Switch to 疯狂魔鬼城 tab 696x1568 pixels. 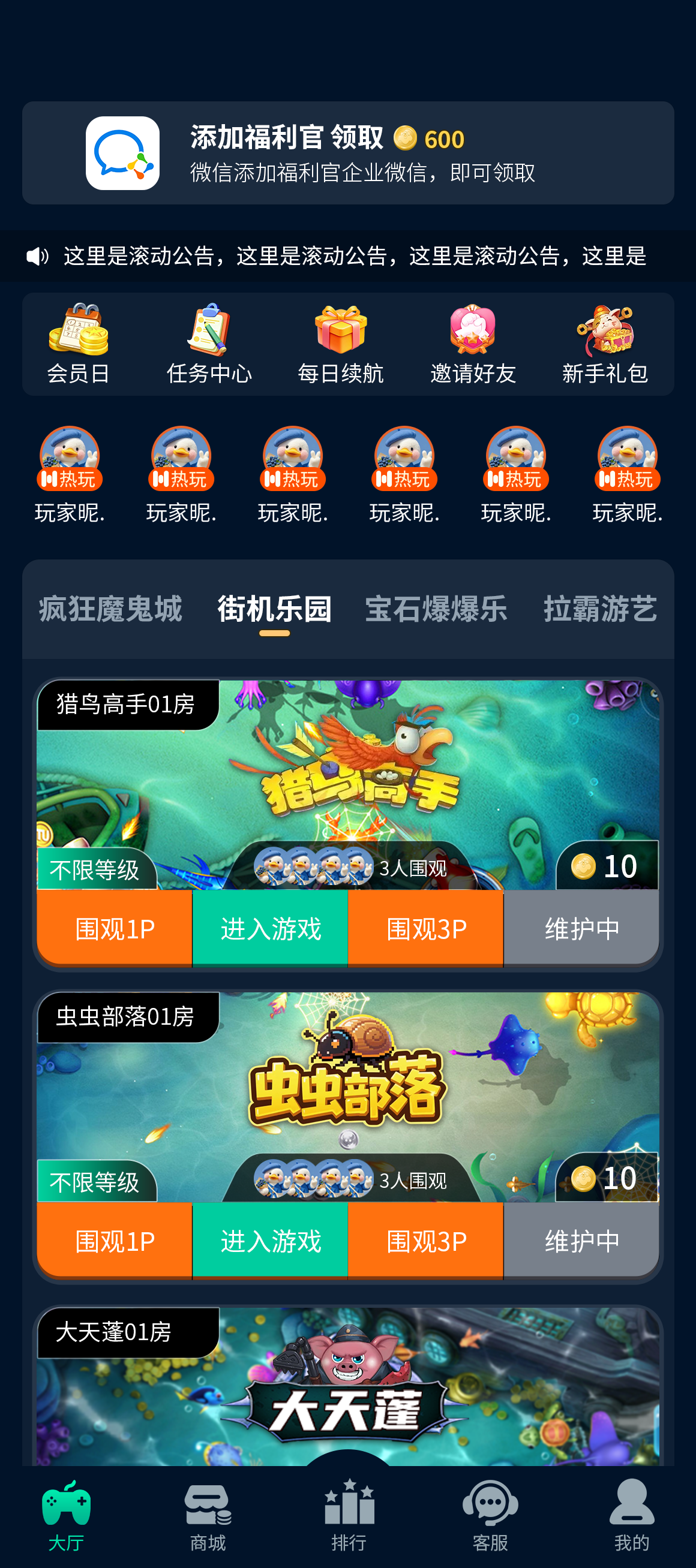coord(110,609)
